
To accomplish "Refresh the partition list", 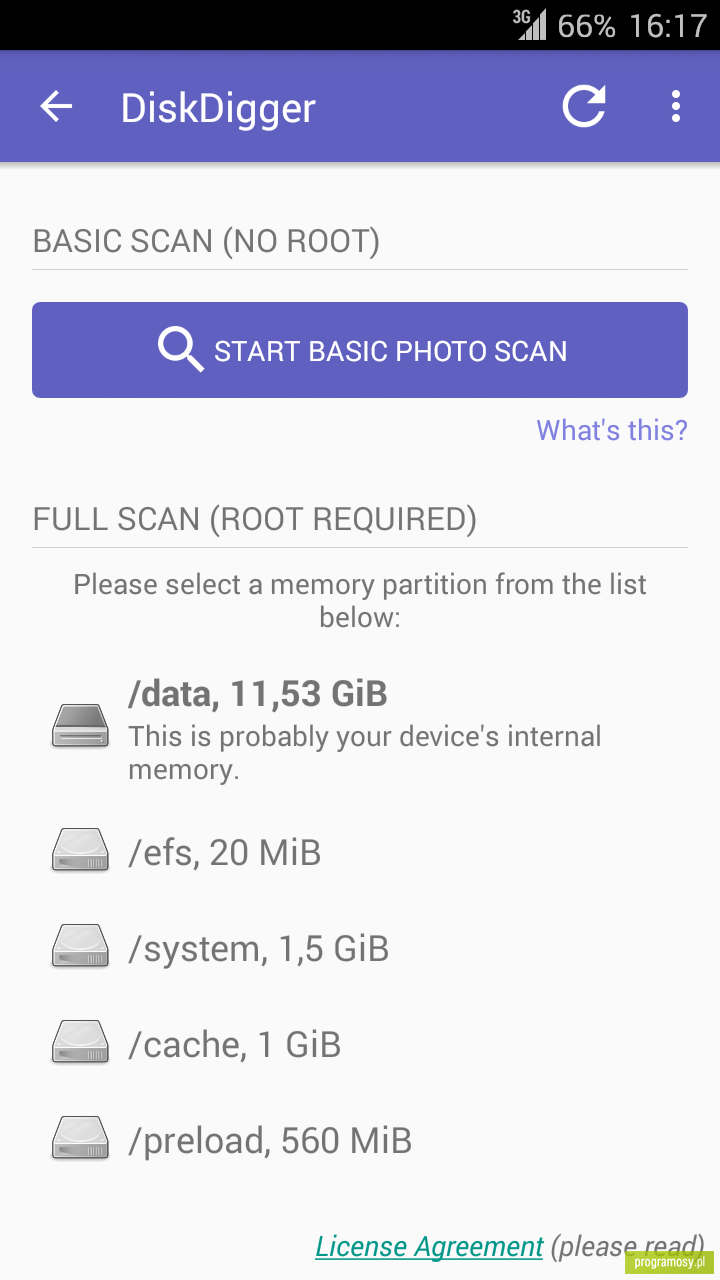I will click(584, 107).
